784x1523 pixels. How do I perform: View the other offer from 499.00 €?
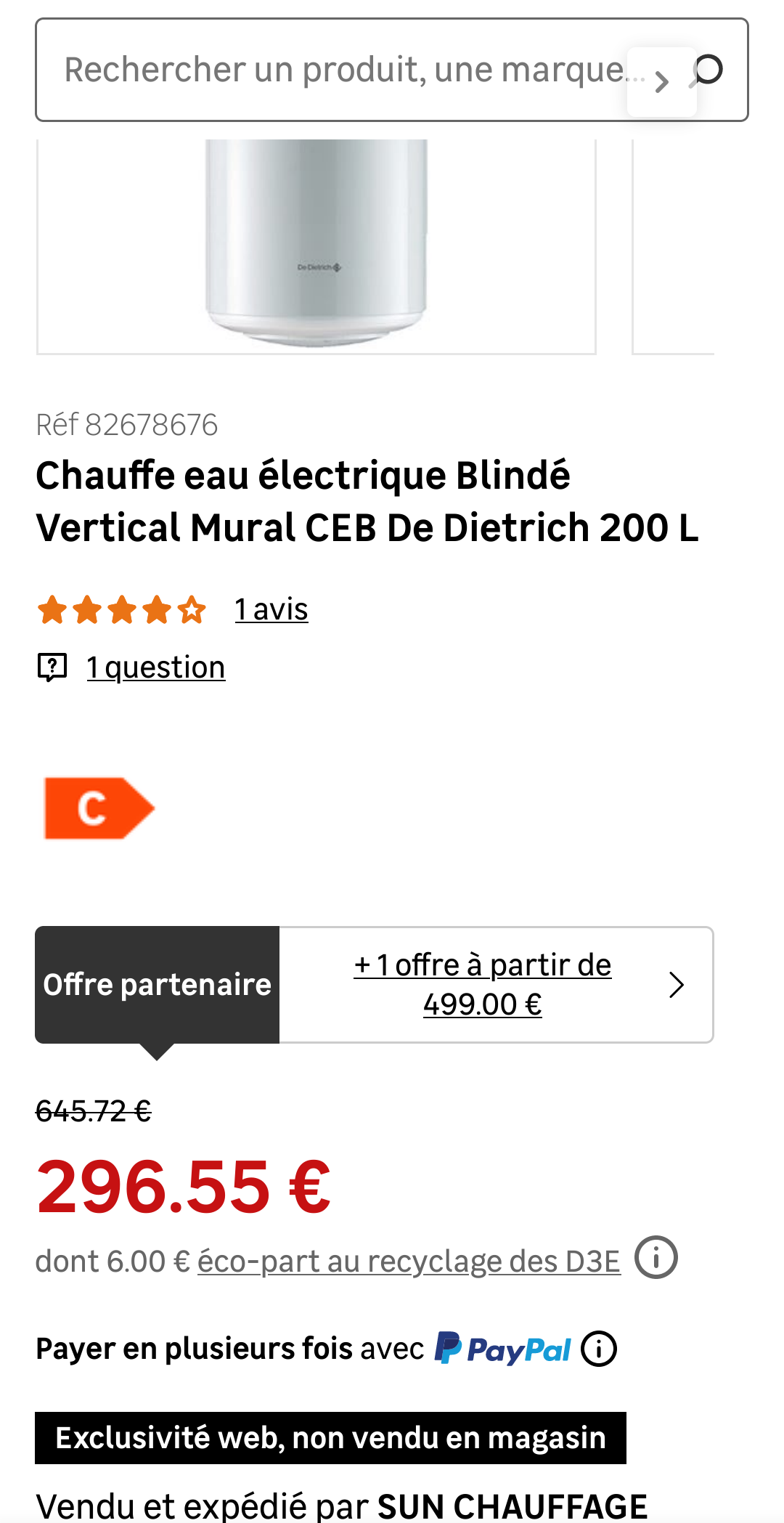pyautogui.click(x=483, y=985)
